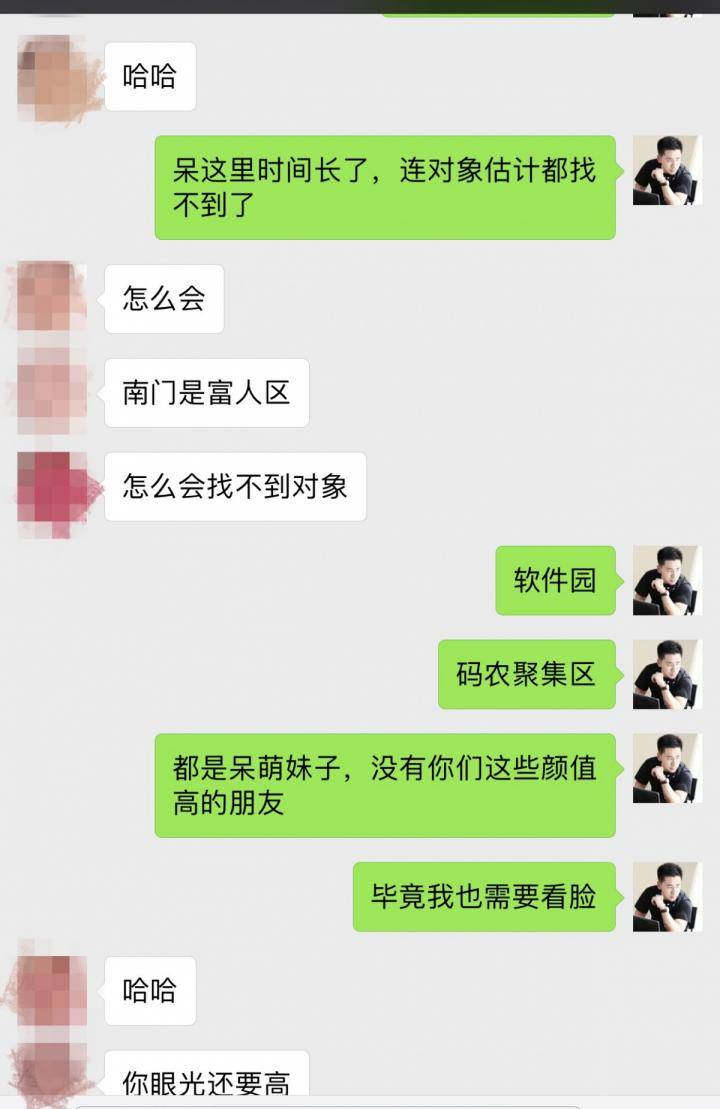720x1109 pixels.
Task: Tap the blurred avatar next to 怎么会
Action: click(52, 298)
